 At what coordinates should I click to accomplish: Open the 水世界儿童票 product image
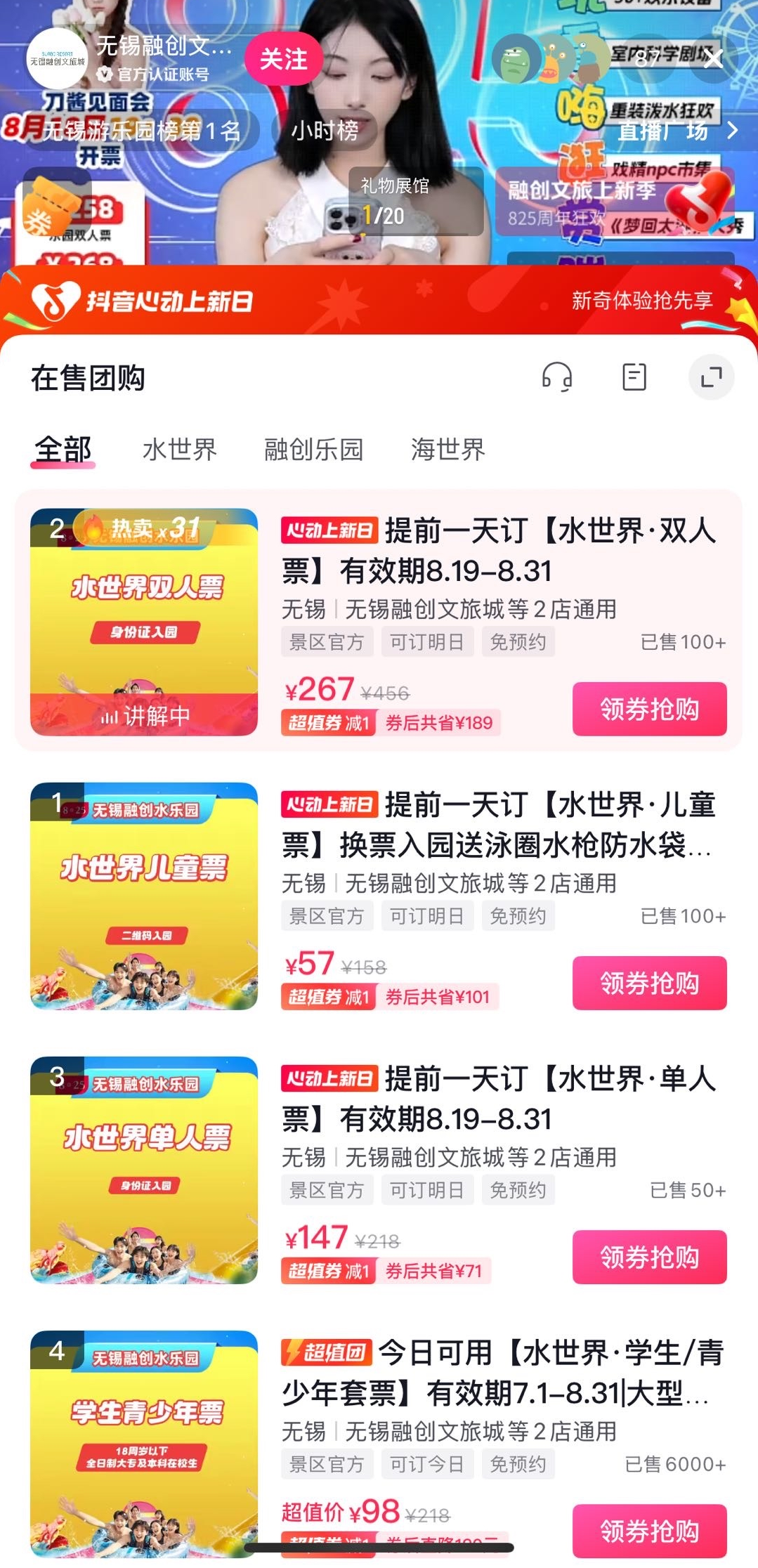pos(144,896)
